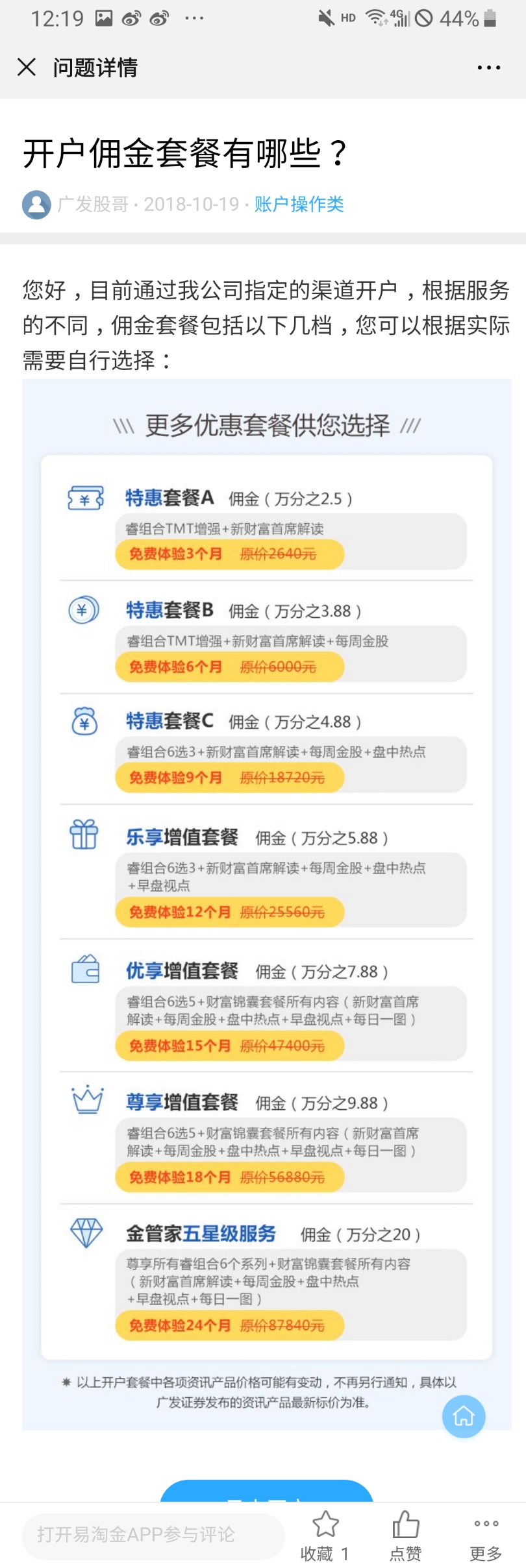526x1568 pixels.
Task: Open 更多 options in the bottom bar
Action: [486, 1534]
